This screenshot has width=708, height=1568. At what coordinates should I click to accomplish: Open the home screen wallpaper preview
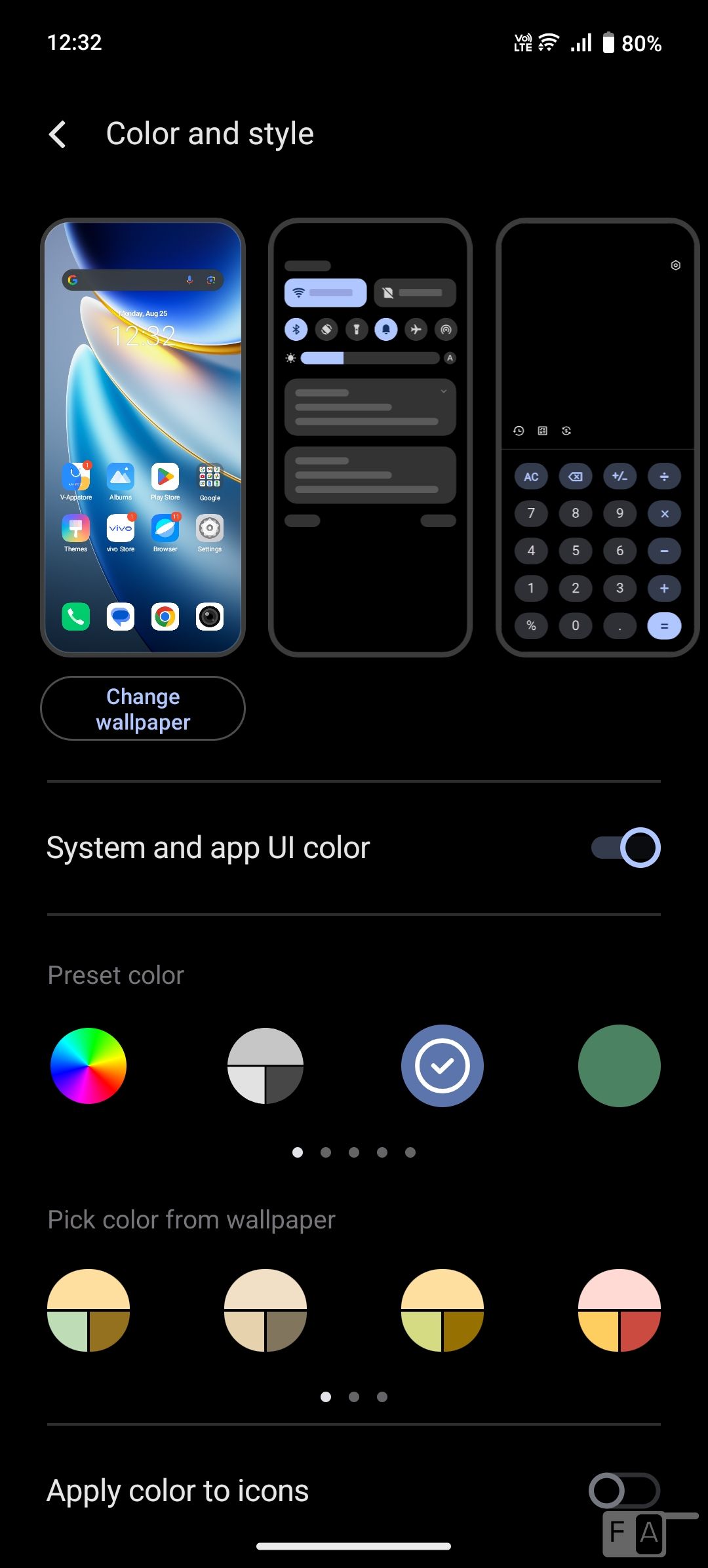[x=143, y=437]
